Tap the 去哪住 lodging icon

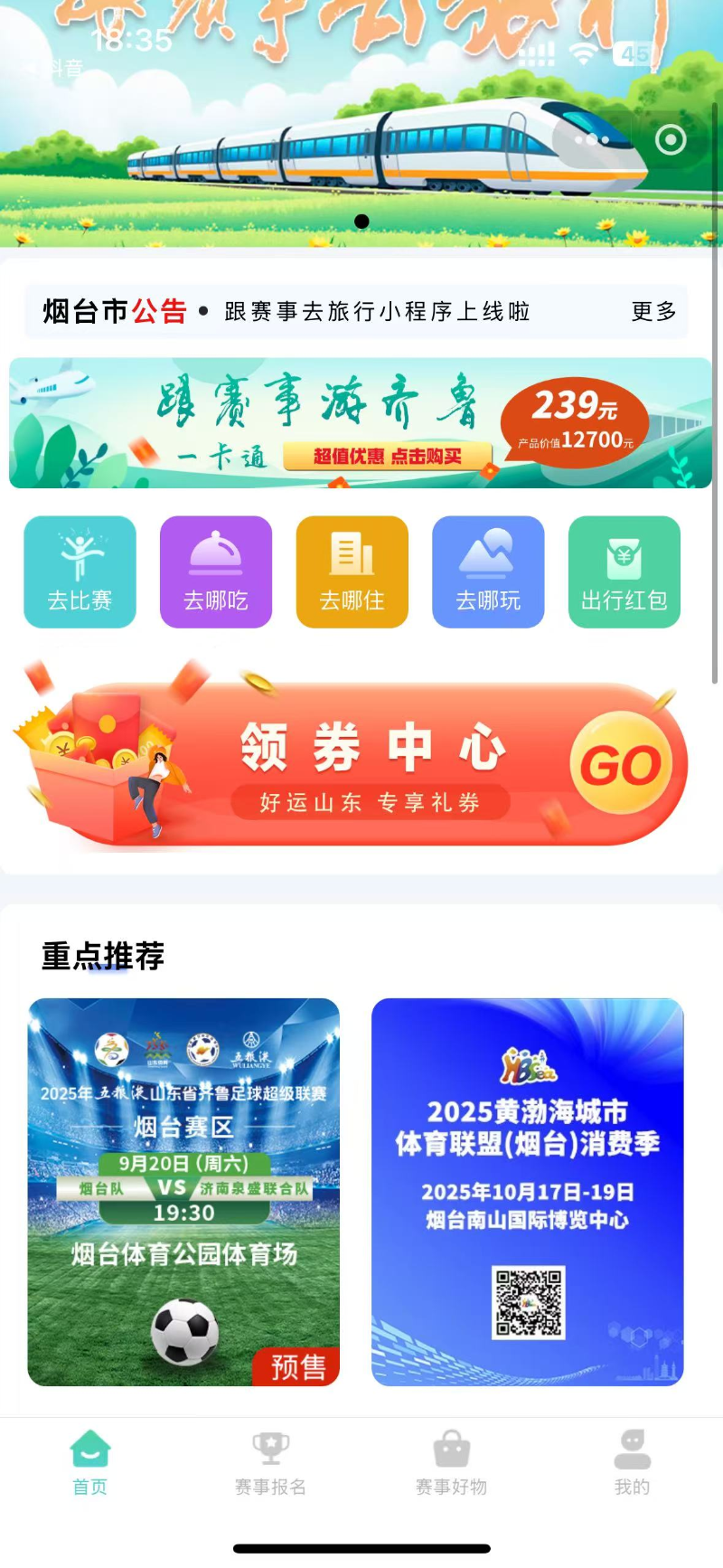[x=352, y=570]
